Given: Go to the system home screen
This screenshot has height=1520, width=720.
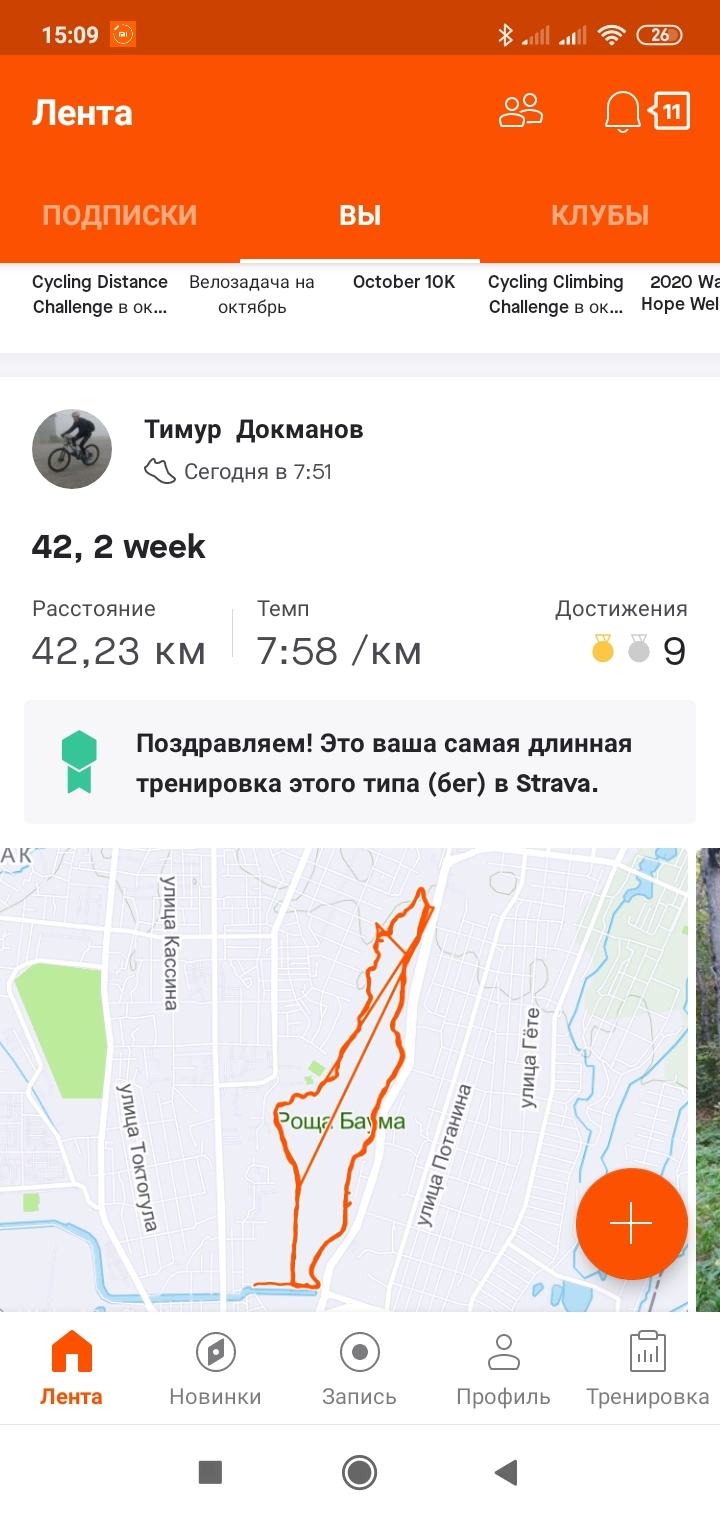Looking at the screenshot, I should 359,1471.
